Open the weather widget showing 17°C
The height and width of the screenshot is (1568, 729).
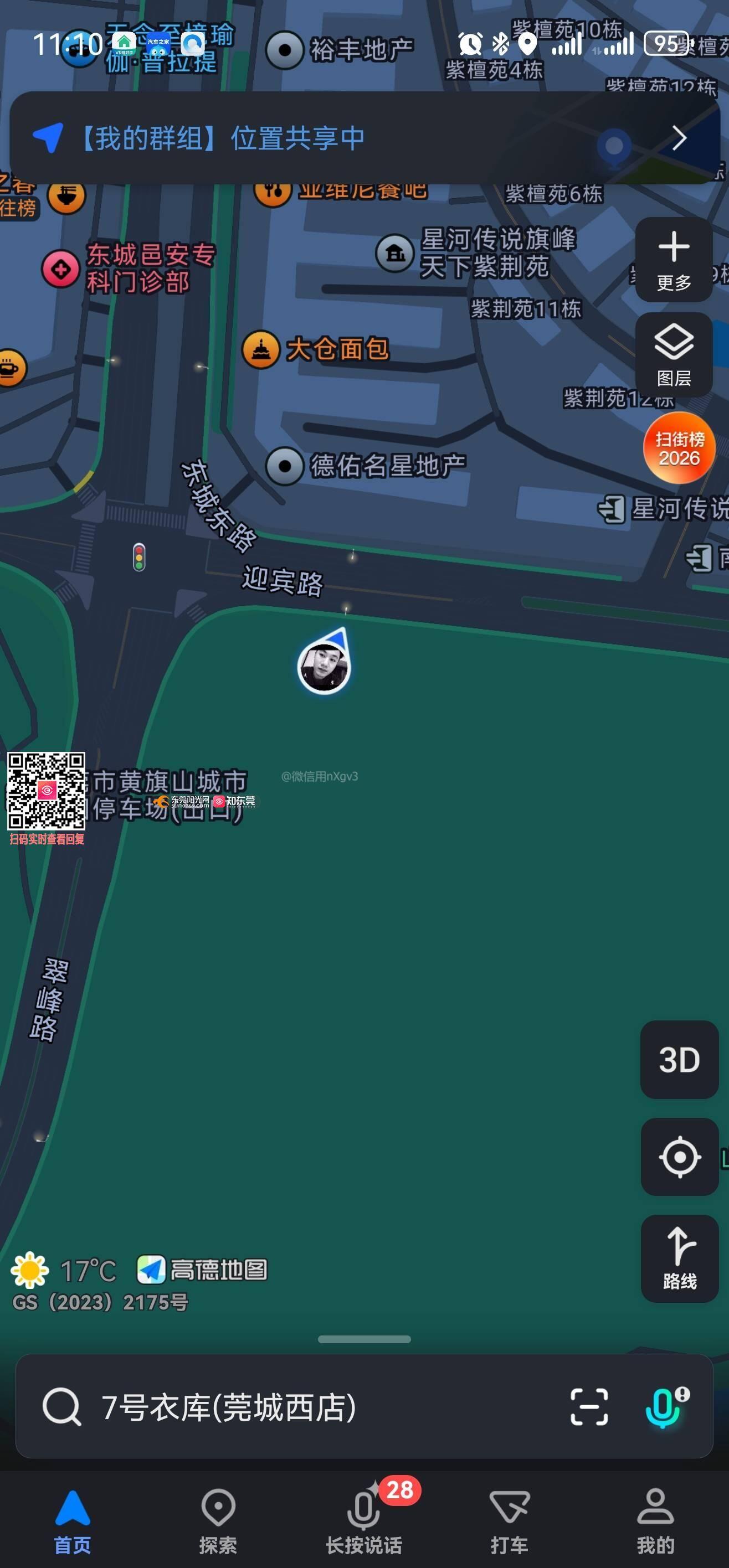click(64, 1270)
